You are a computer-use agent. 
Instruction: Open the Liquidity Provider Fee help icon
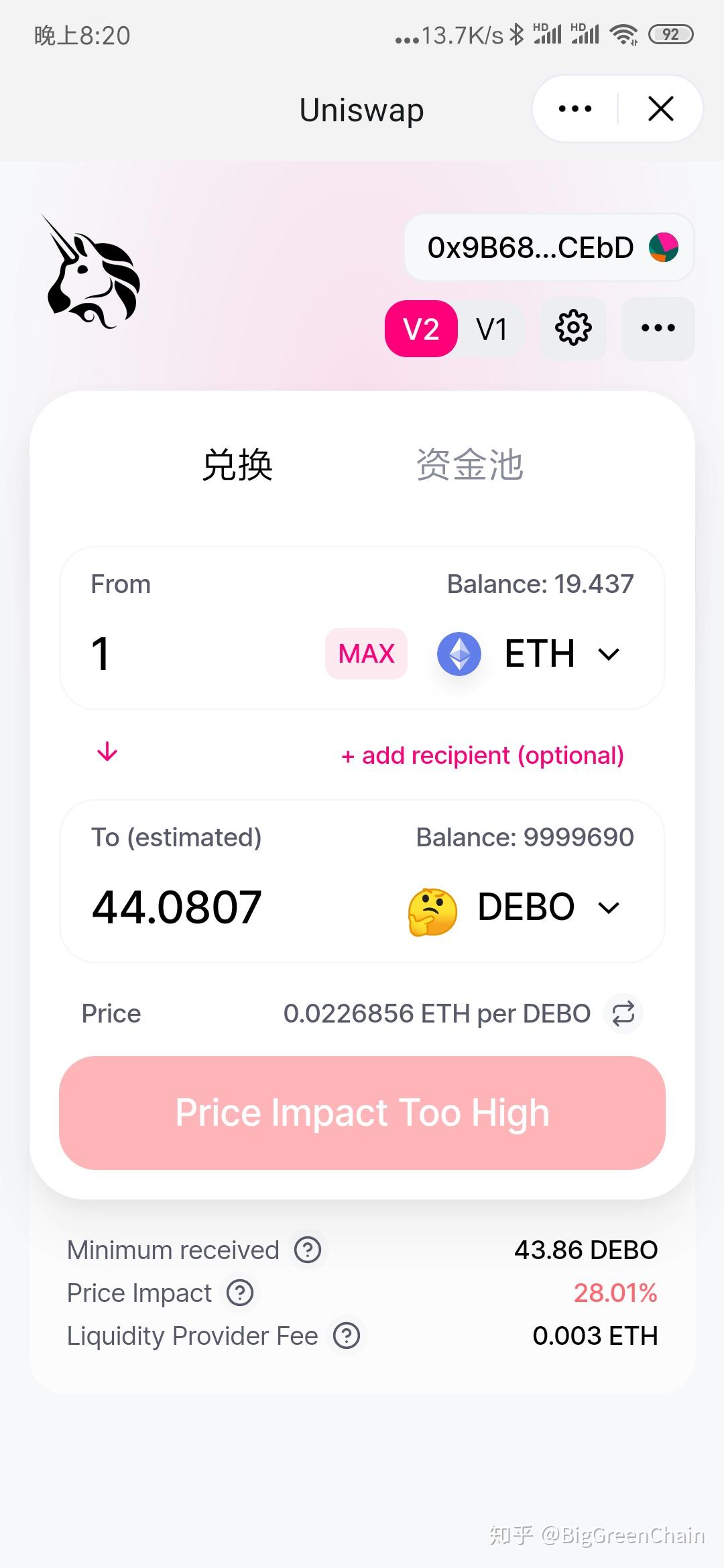[x=347, y=1335]
